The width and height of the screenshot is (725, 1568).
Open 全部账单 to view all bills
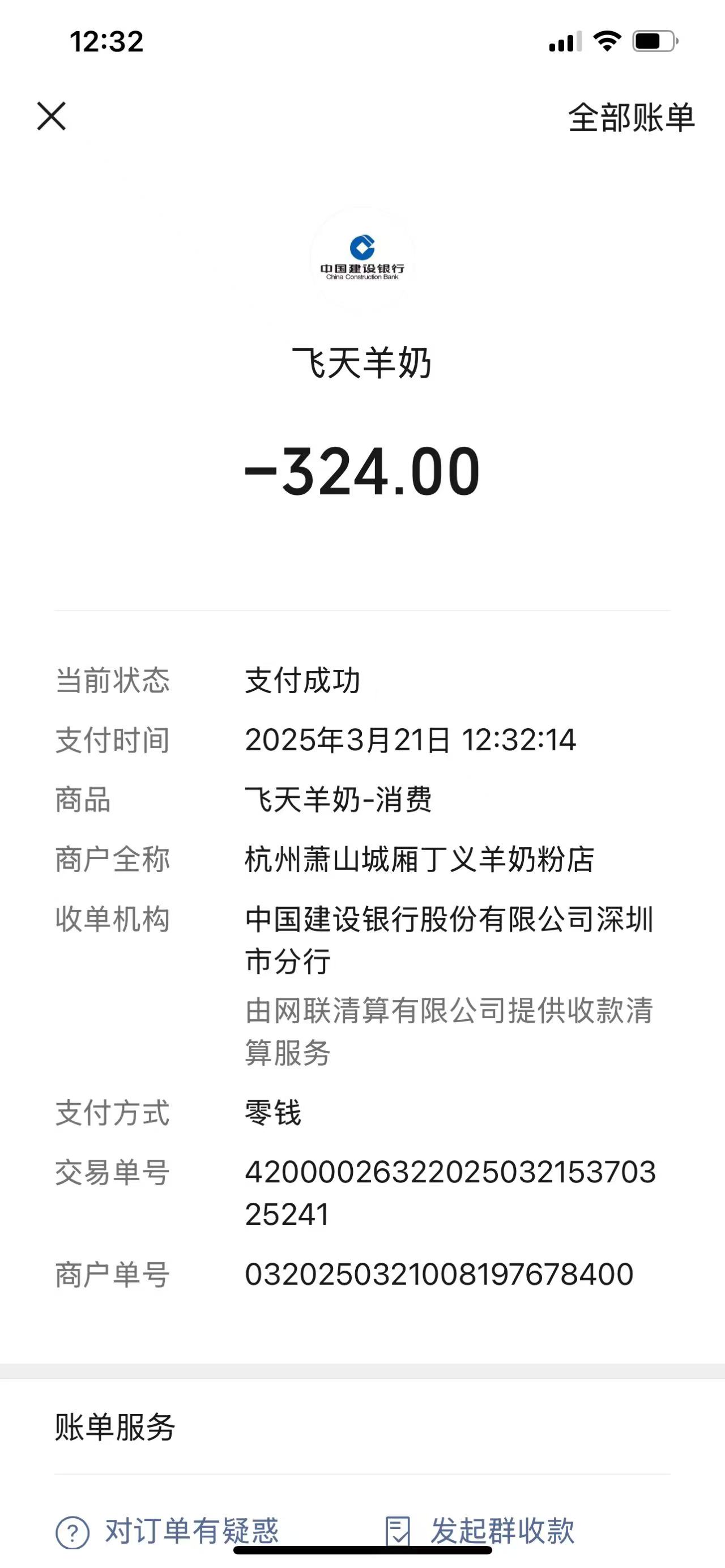pyautogui.click(x=630, y=117)
